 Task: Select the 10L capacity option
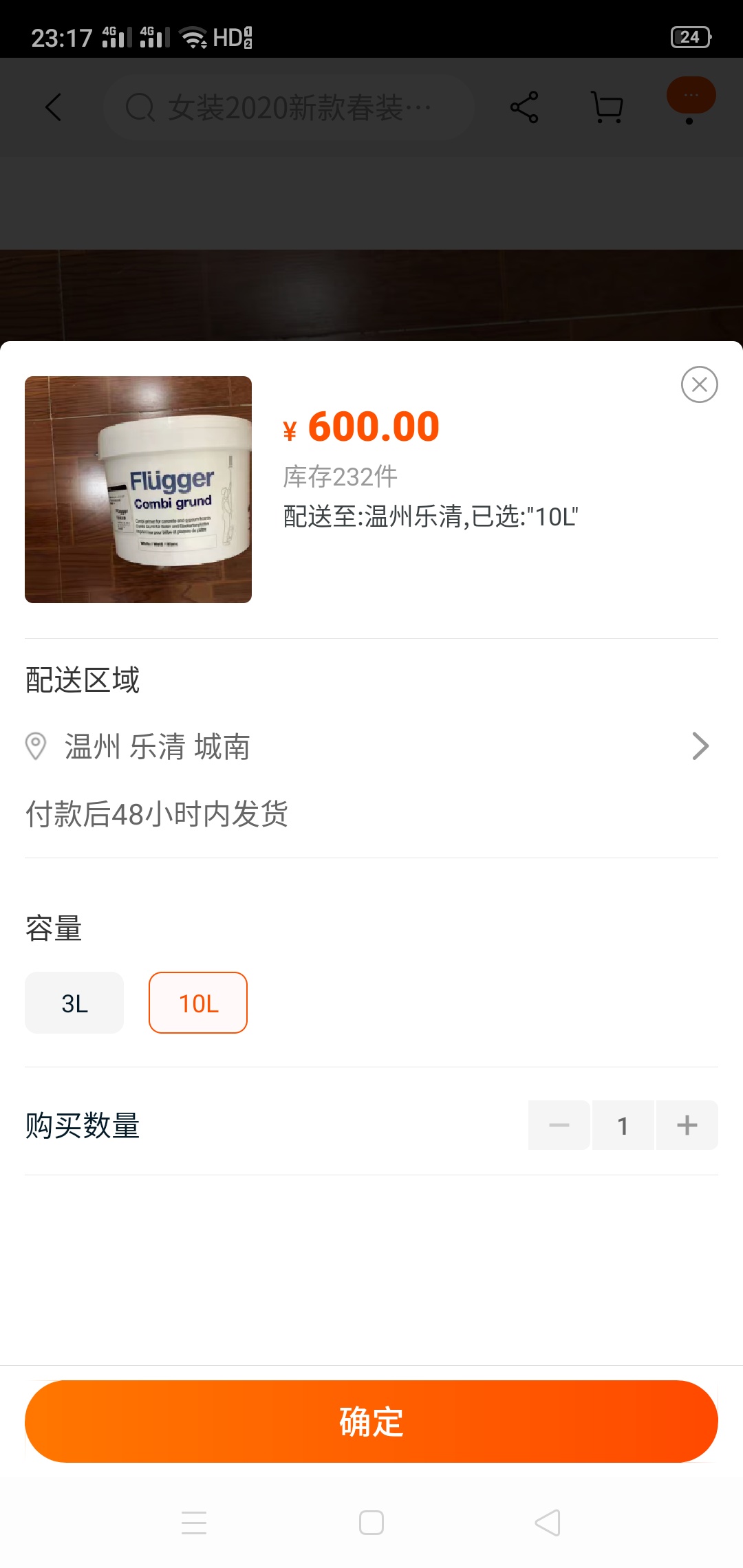pos(198,1003)
